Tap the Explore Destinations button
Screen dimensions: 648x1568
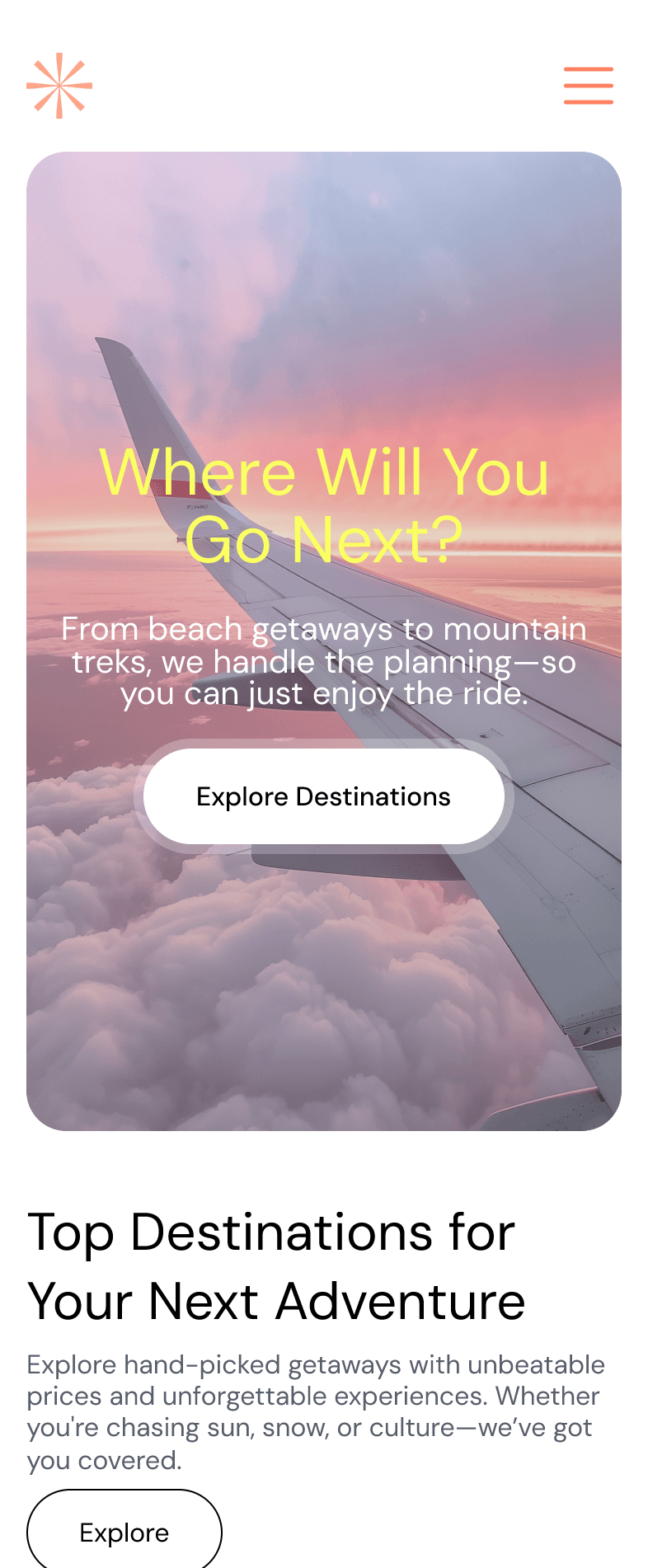(323, 796)
